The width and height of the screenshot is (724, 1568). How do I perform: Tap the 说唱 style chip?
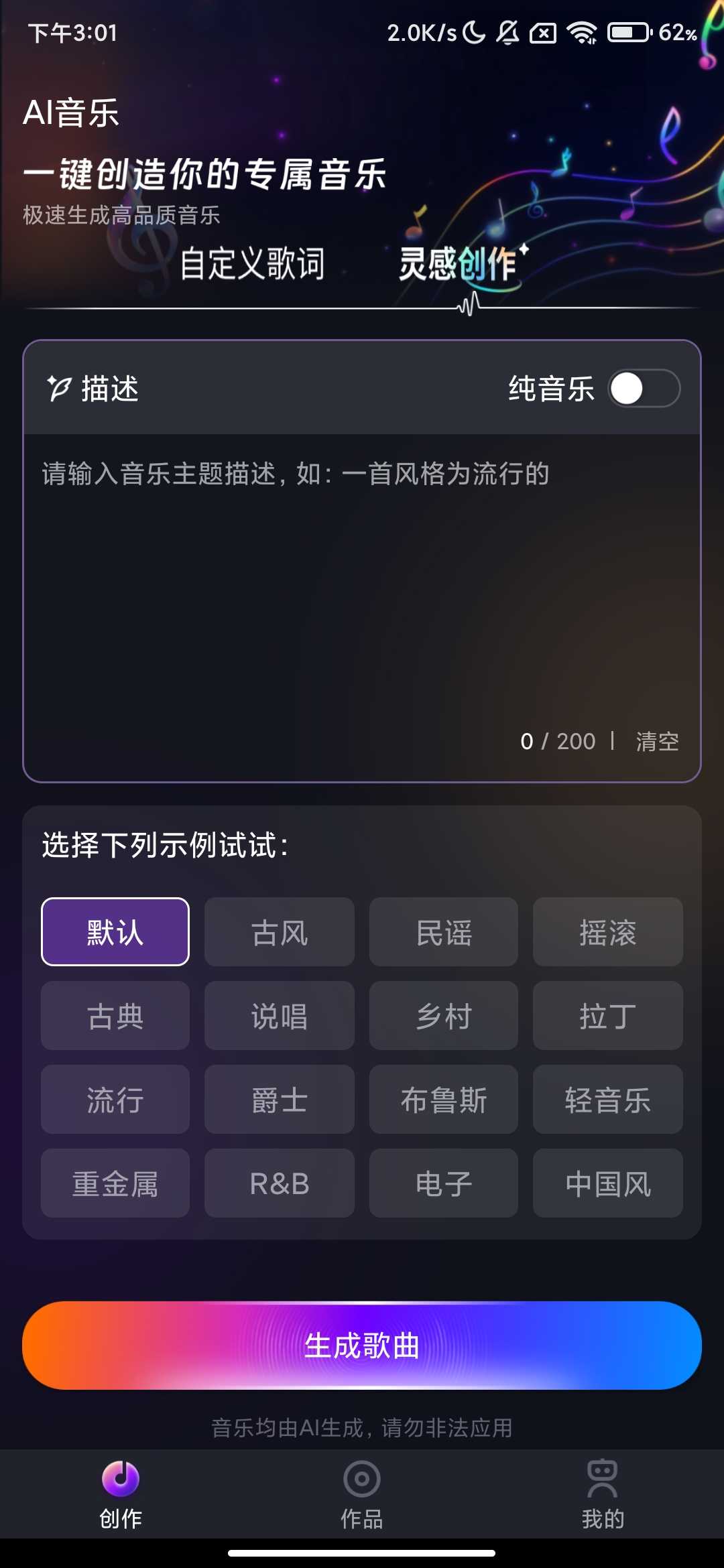pos(280,1016)
